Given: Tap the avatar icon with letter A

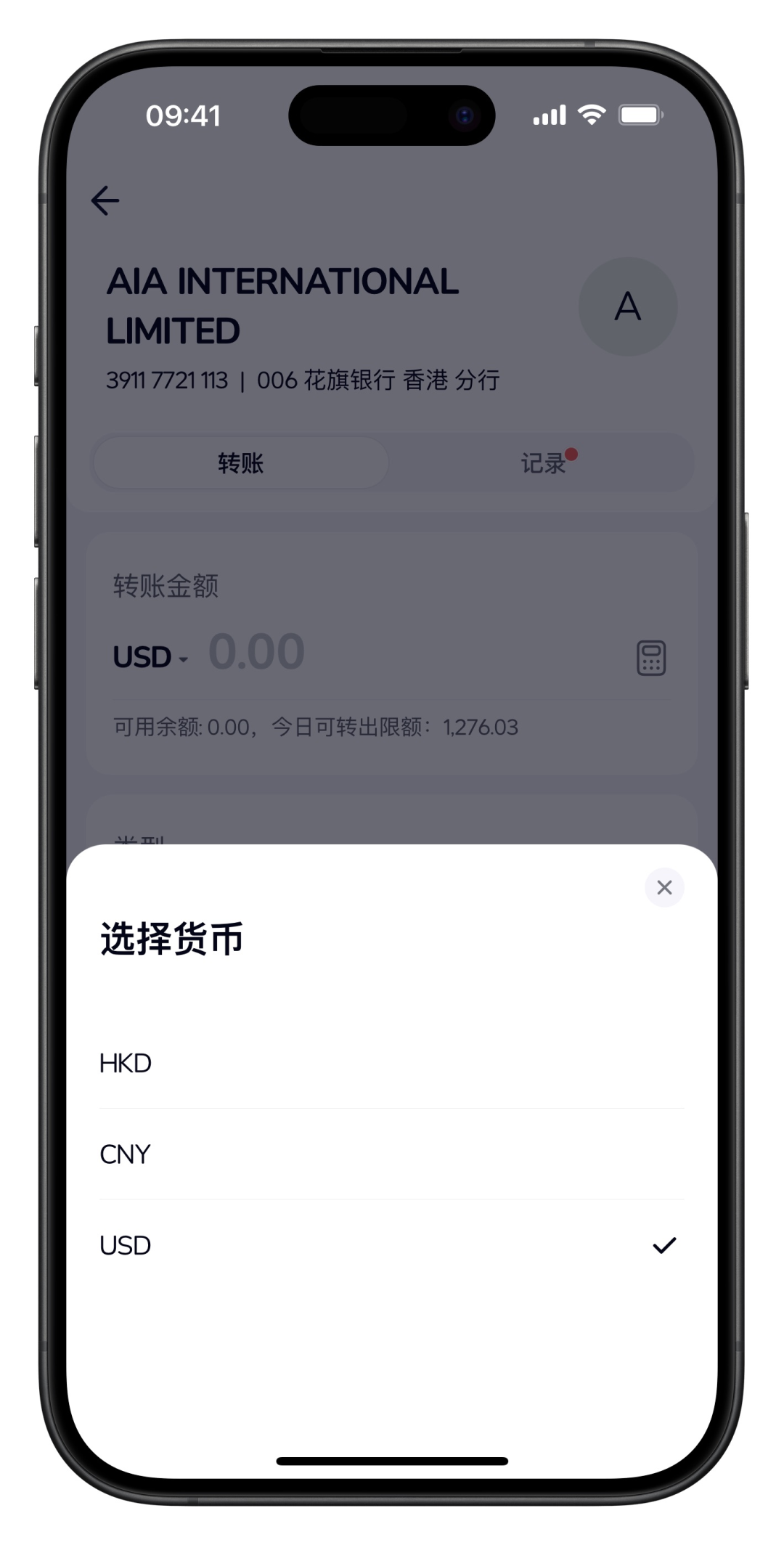Looking at the screenshot, I should click(628, 306).
